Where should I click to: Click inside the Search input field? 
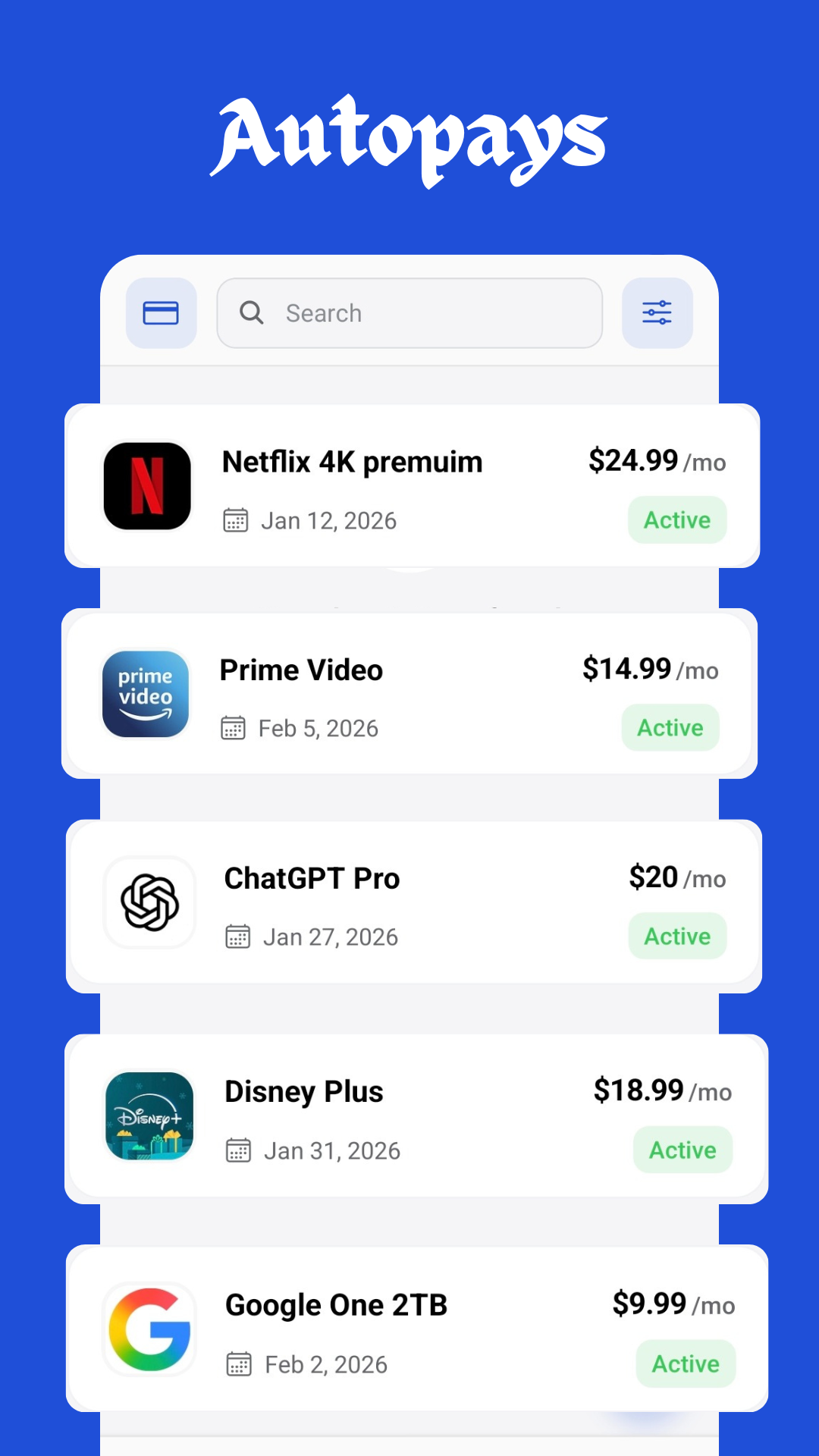click(409, 312)
